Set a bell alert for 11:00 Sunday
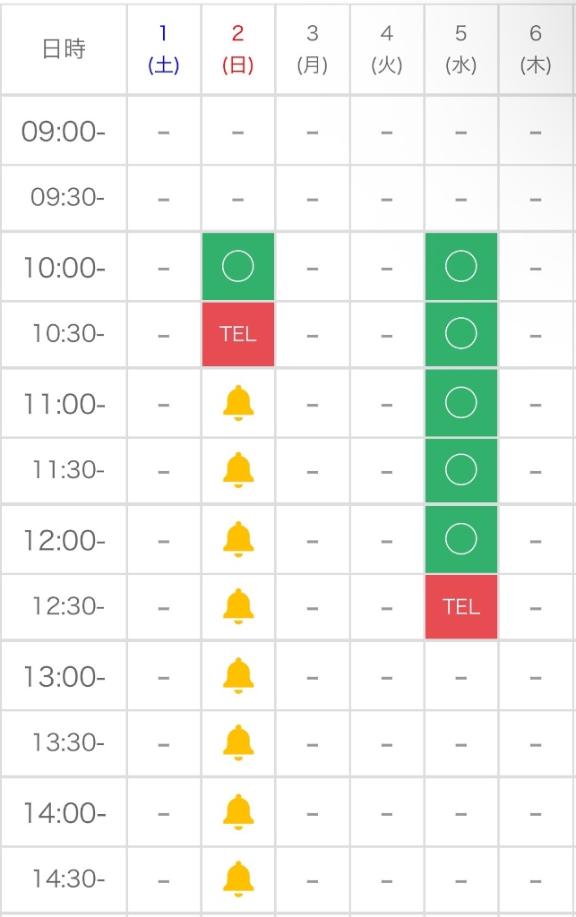 (x=238, y=403)
